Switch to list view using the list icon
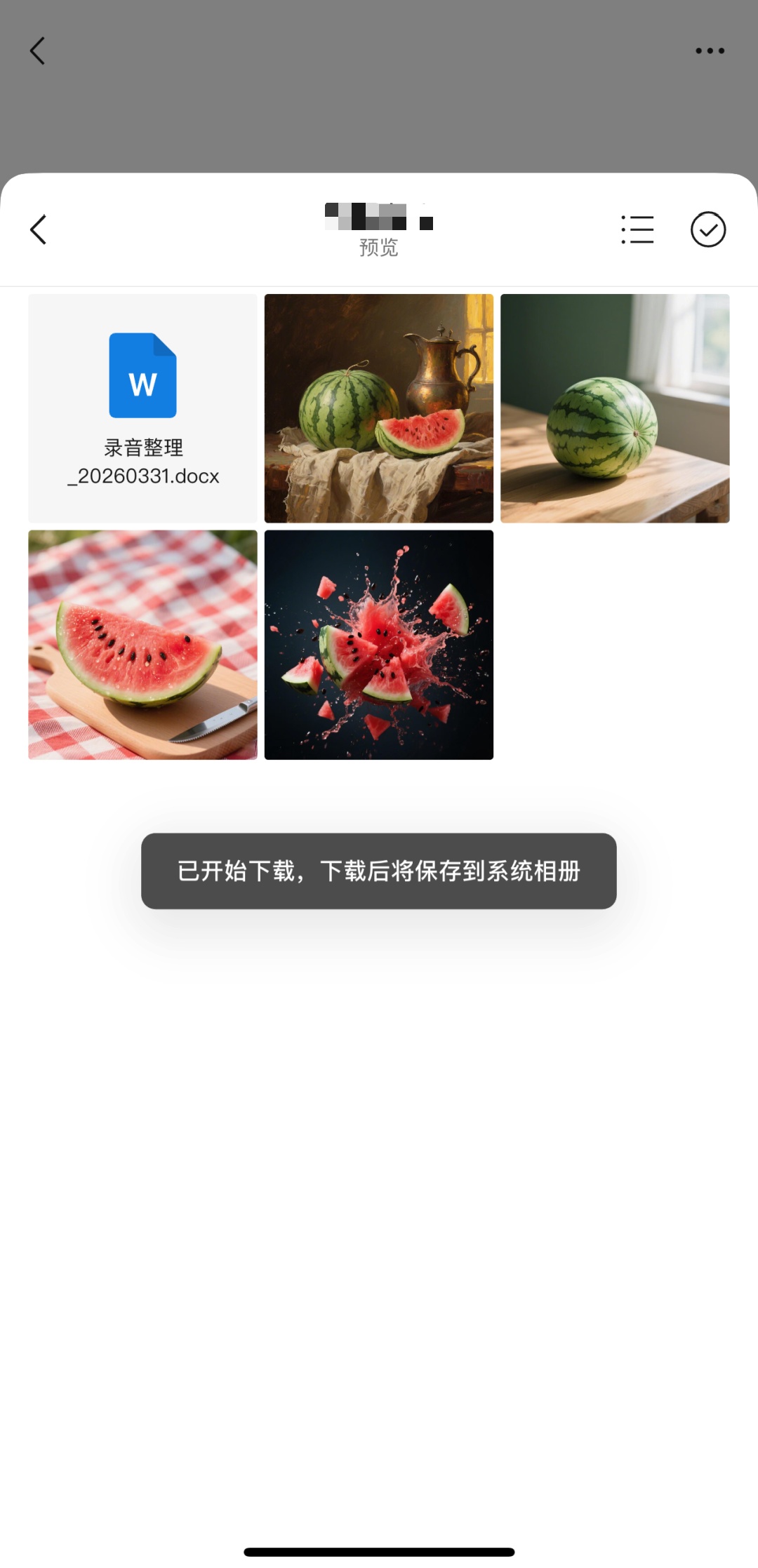The width and height of the screenshot is (758, 1568). (637, 230)
